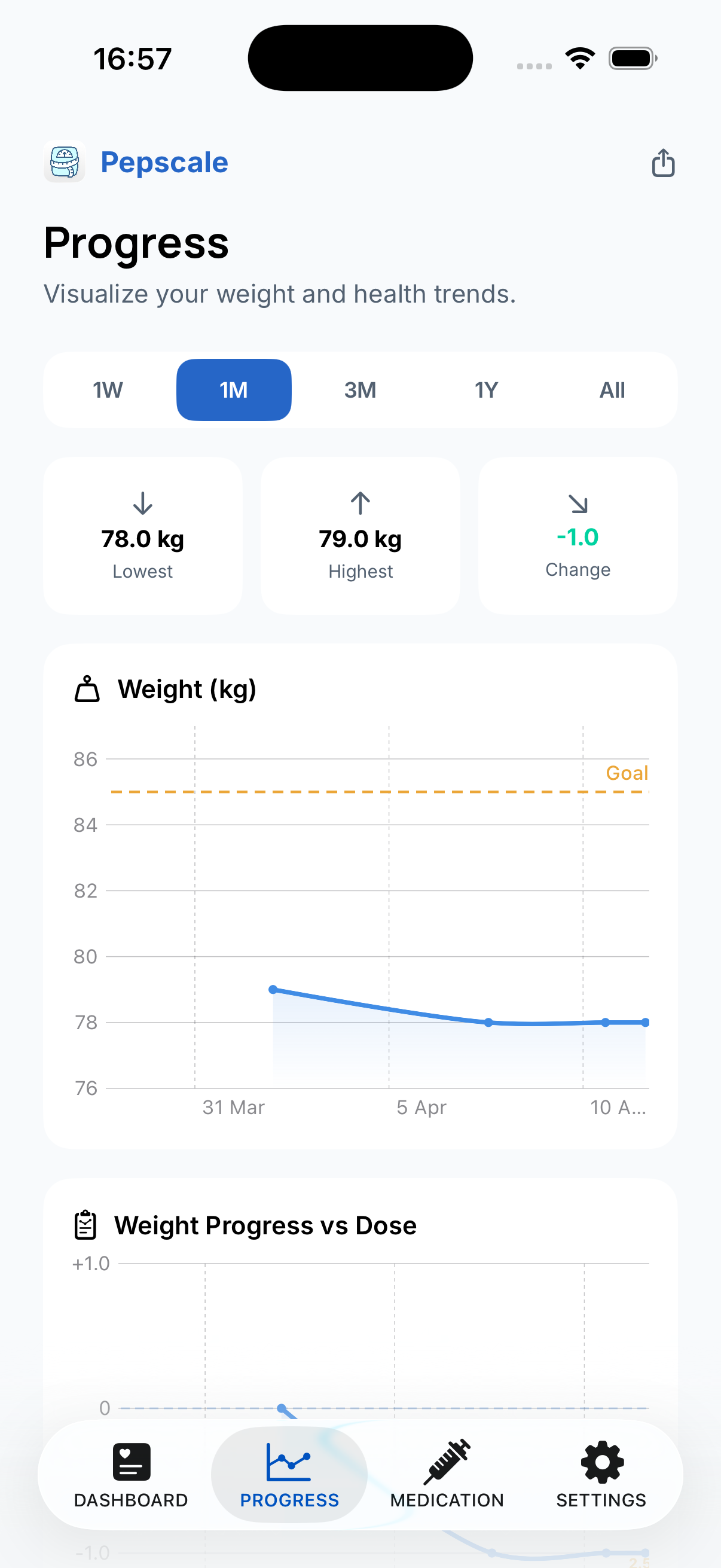Go to the Medication tab
This screenshot has height=1568, width=721.
[x=447, y=1474]
